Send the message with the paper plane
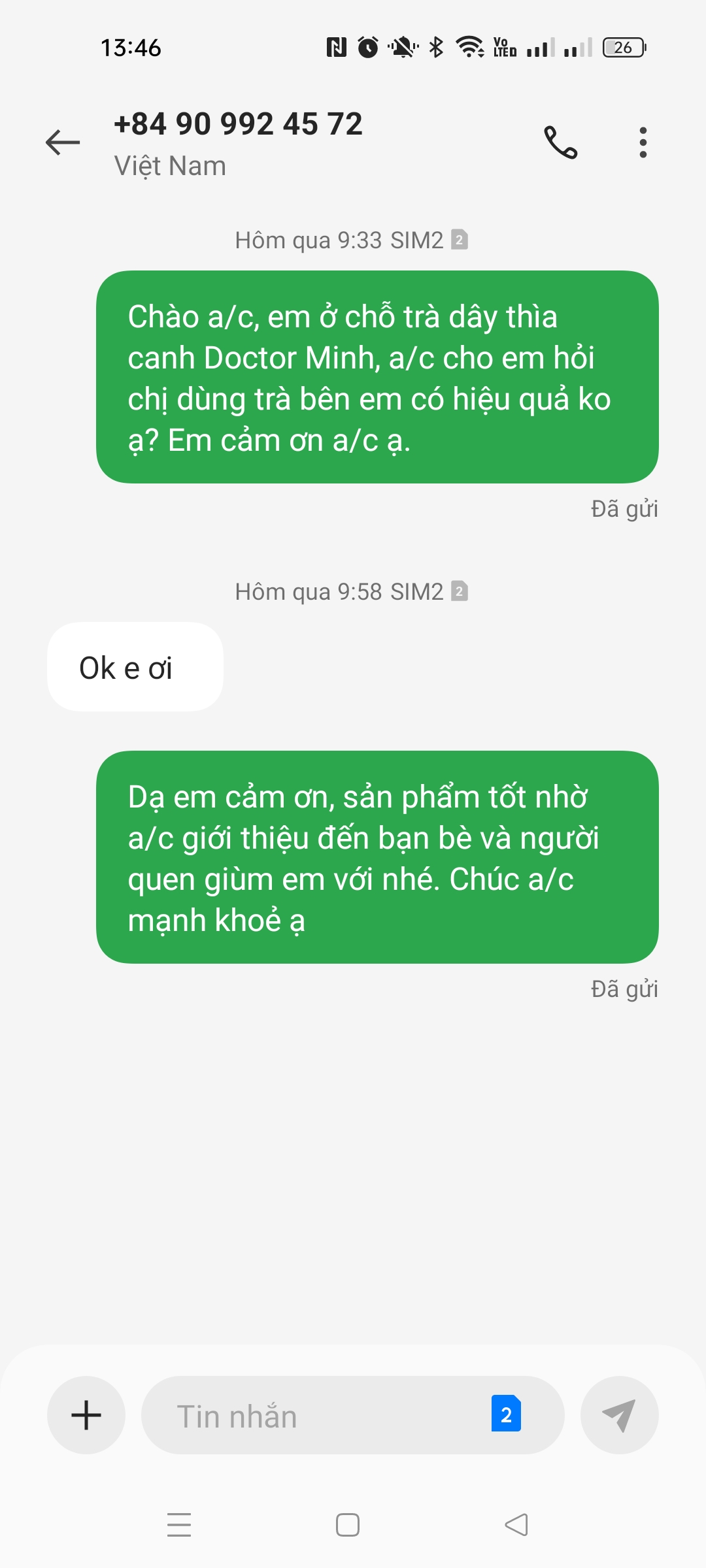The height and width of the screenshot is (1568, 706). point(619,1416)
